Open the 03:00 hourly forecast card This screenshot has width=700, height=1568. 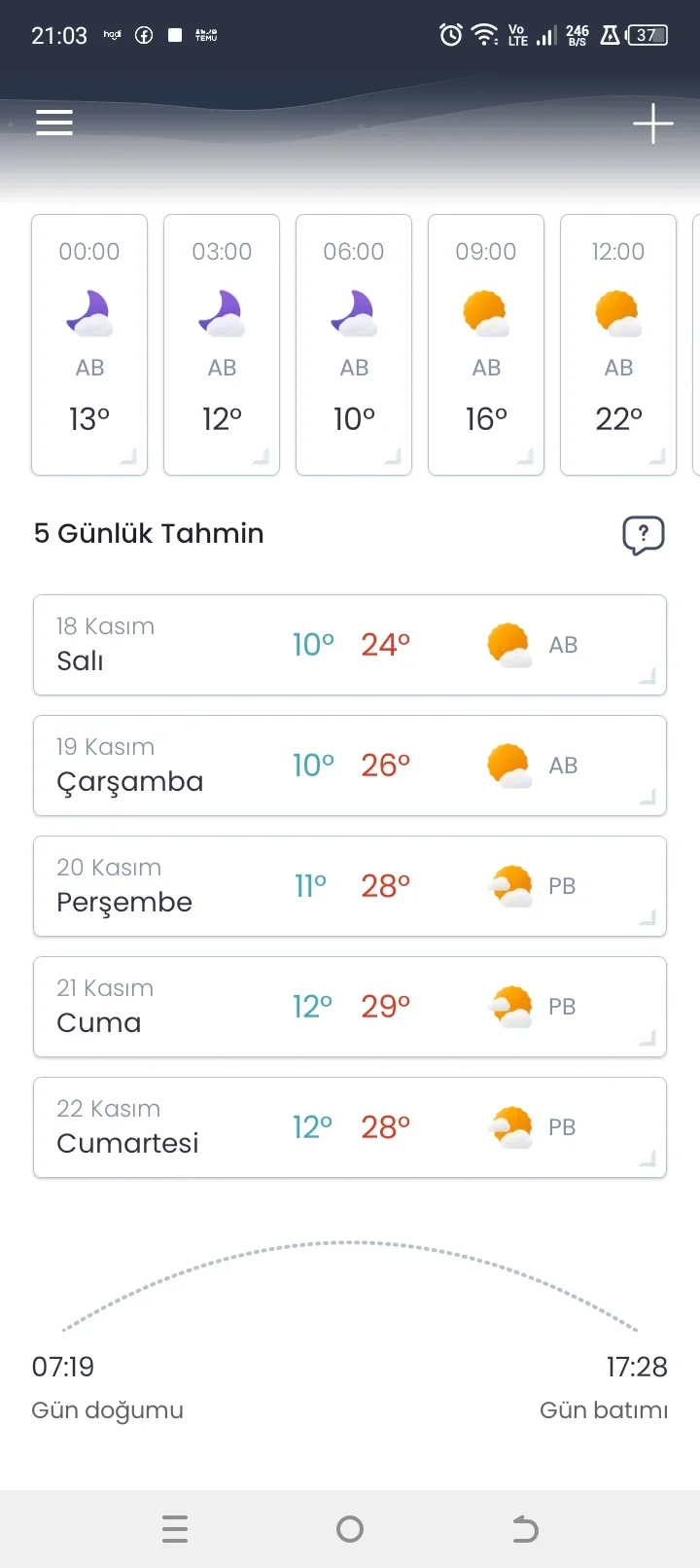(x=222, y=344)
